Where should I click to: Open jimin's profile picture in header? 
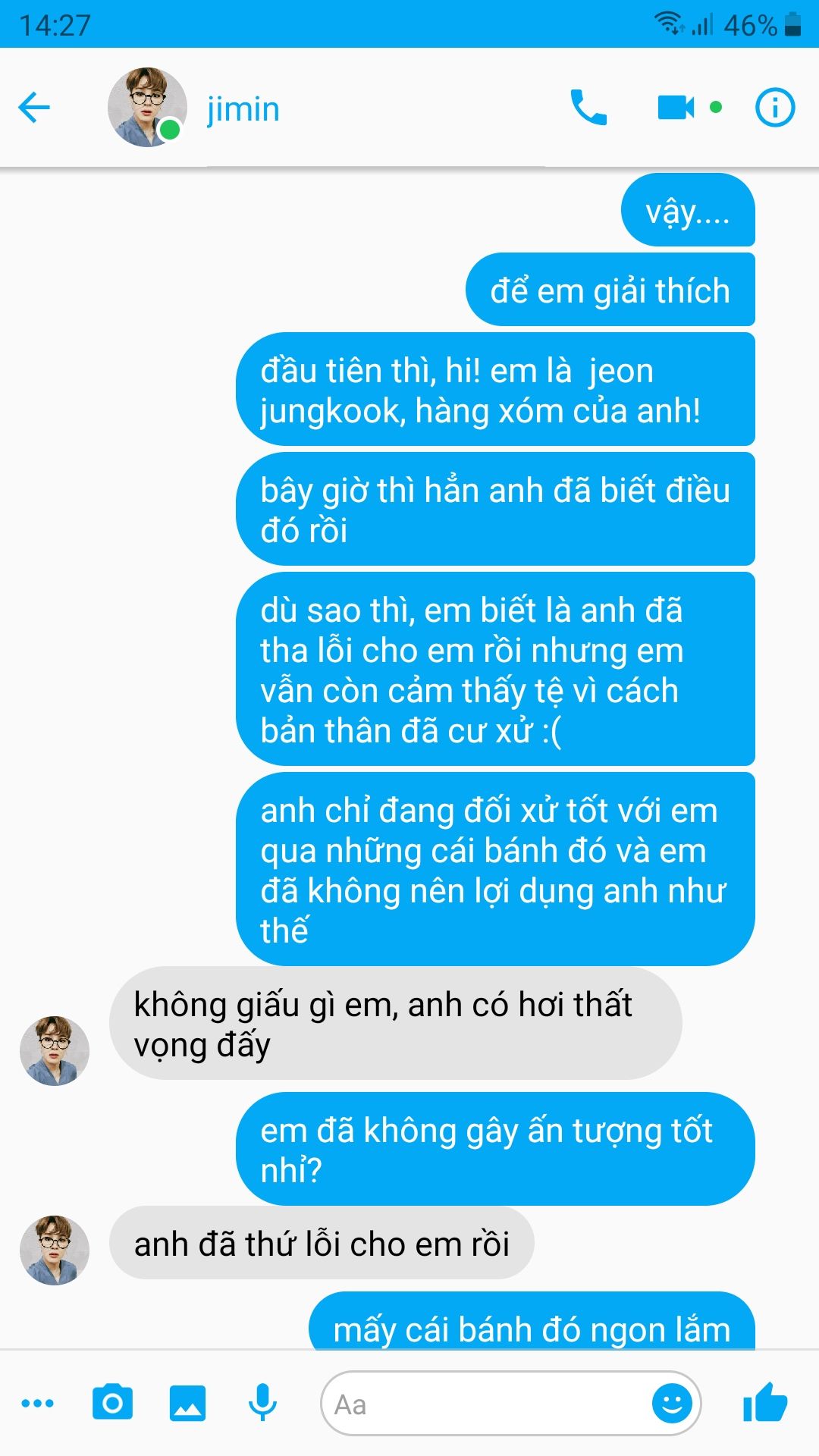147,107
